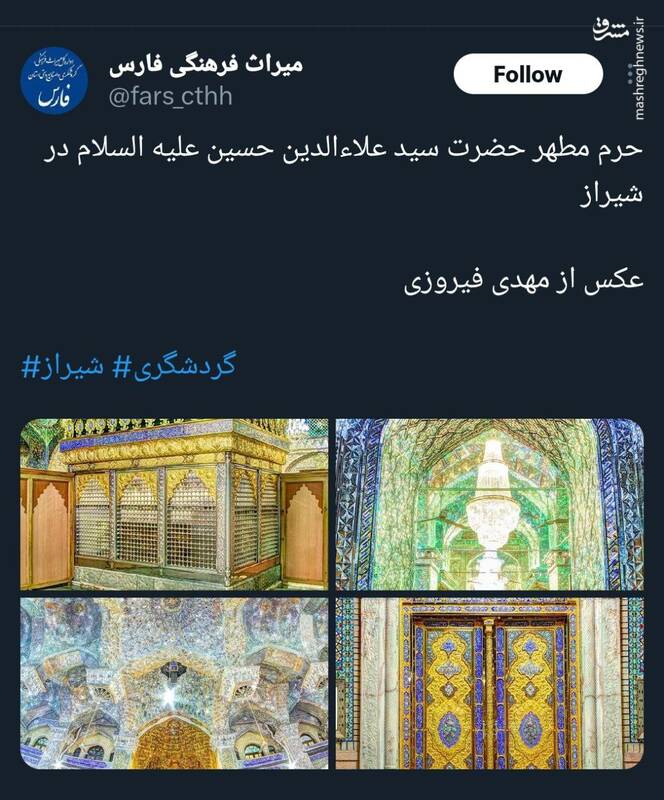Open the #گردشگری hashtag
664x800 pixels.
click(x=174, y=366)
